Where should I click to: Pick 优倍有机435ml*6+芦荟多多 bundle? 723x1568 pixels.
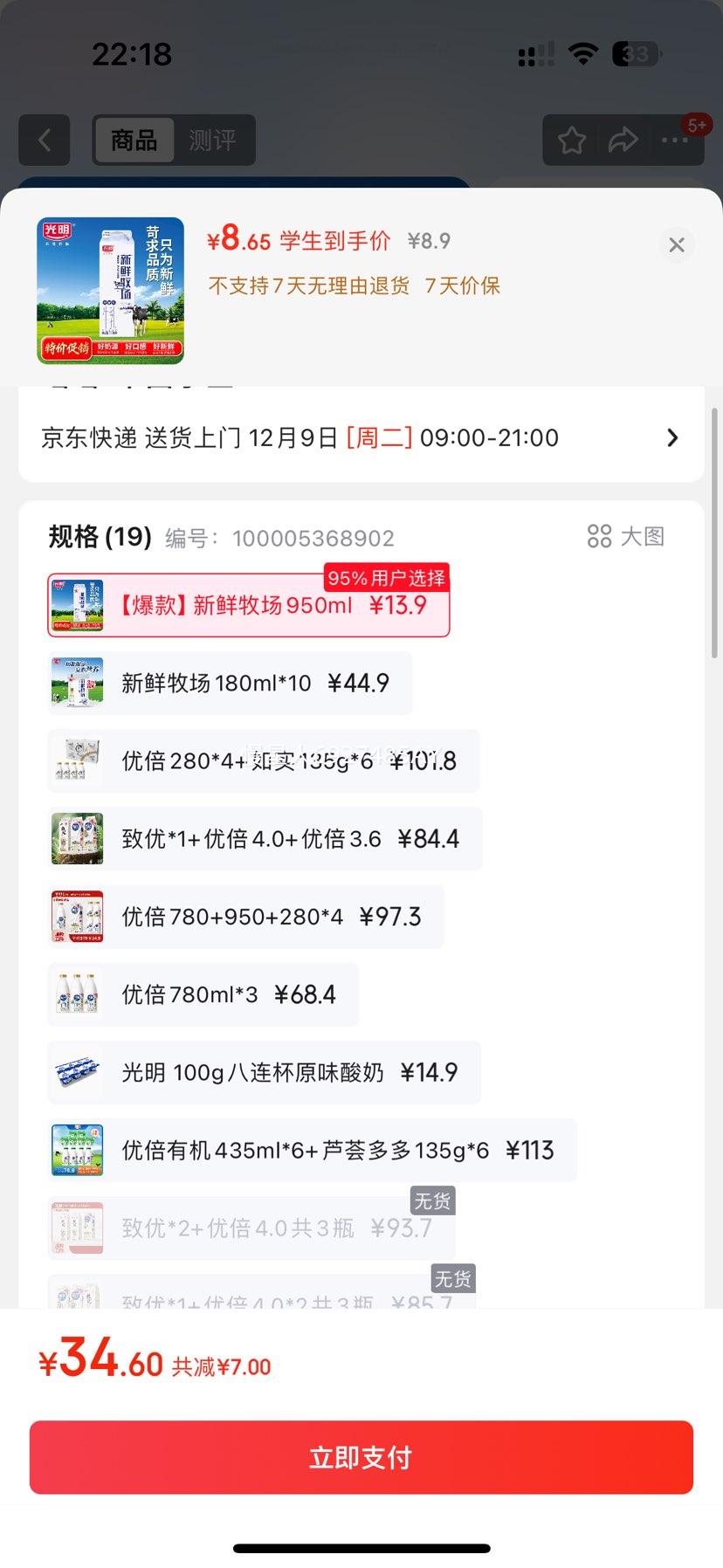[x=312, y=1150]
